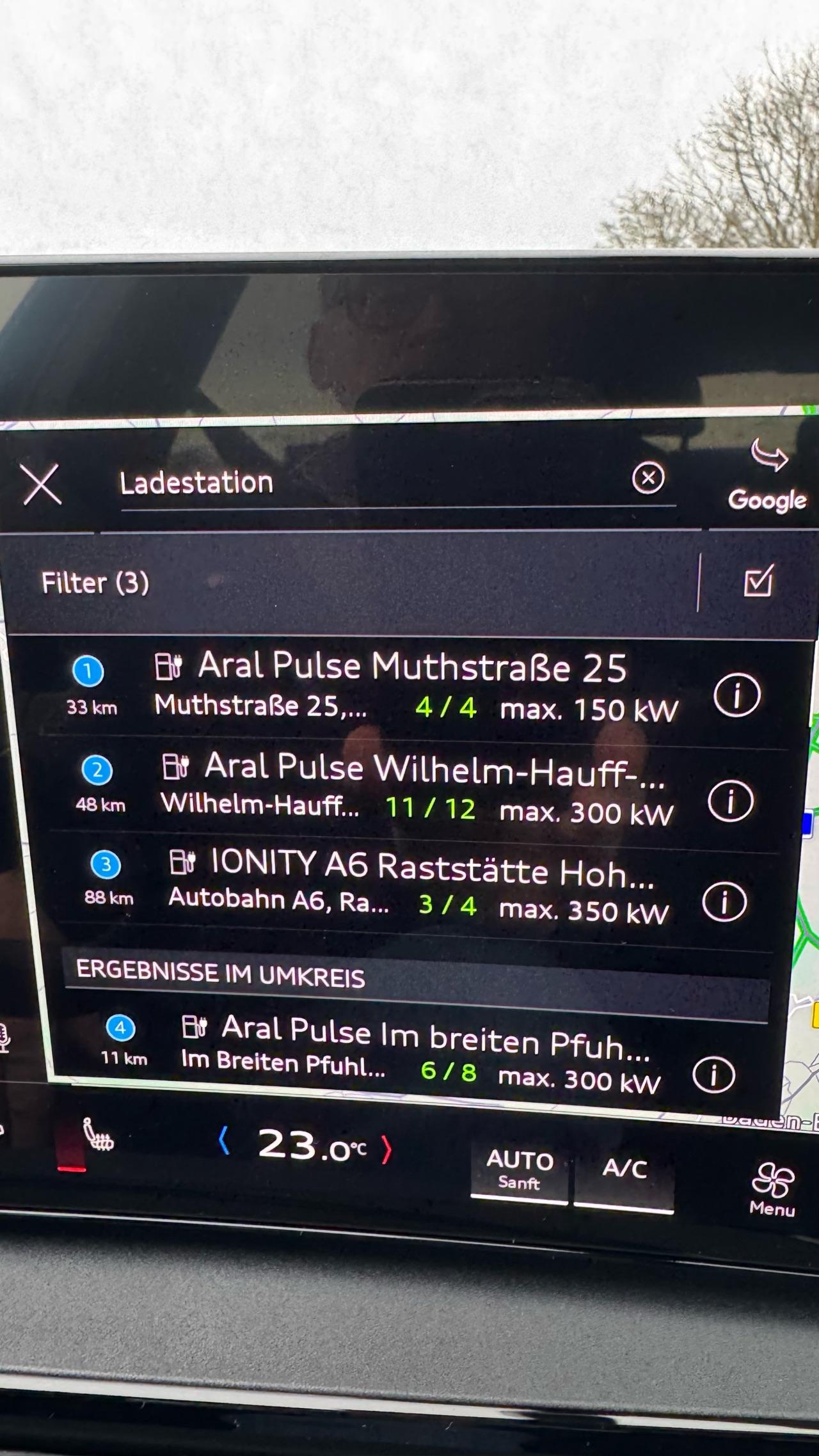Open the climate Menu
The width and height of the screenshot is (819, 1456).
[x=772, y=1189]
